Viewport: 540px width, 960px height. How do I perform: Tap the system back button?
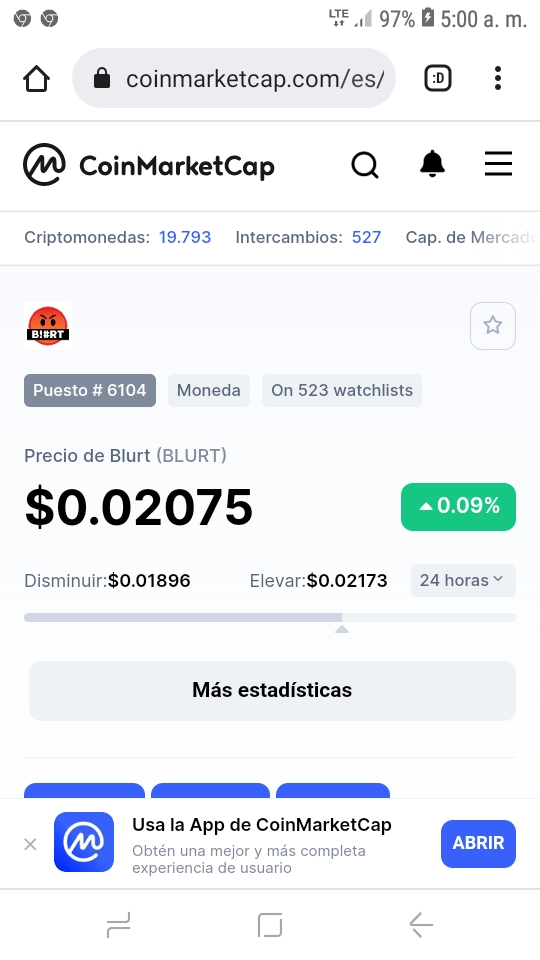421,924
